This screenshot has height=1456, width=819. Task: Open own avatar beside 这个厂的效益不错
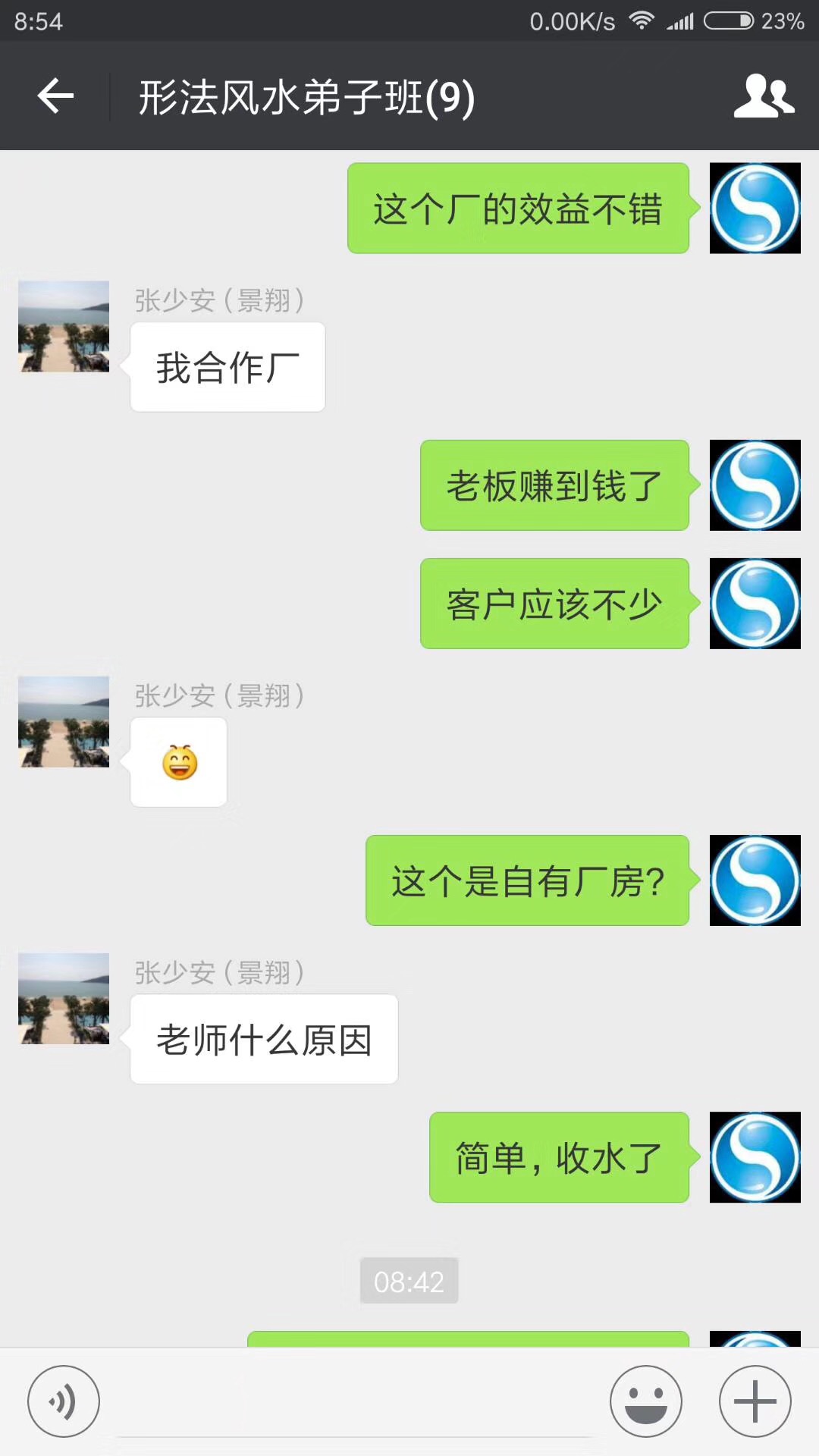tap(755, 208)
